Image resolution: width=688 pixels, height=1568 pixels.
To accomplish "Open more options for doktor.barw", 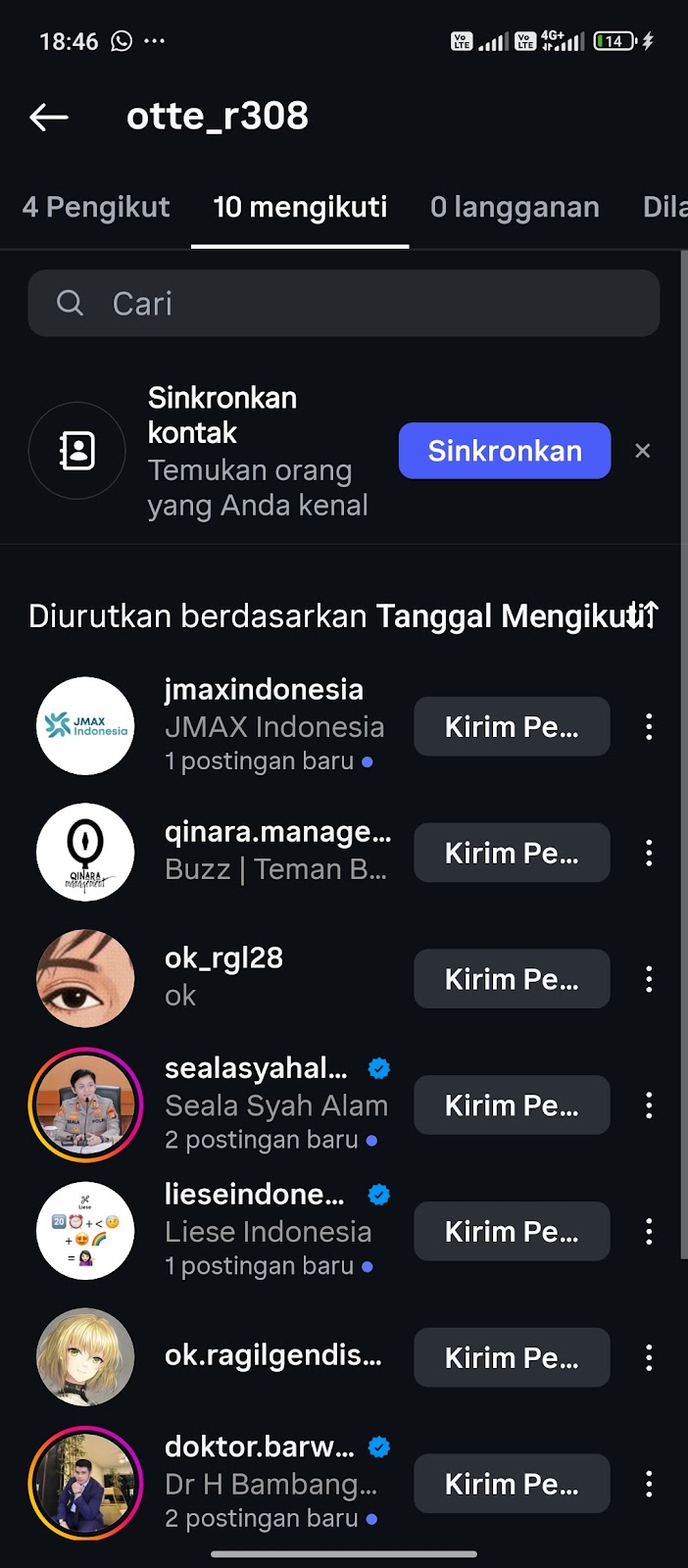I will click(649, 1484).
